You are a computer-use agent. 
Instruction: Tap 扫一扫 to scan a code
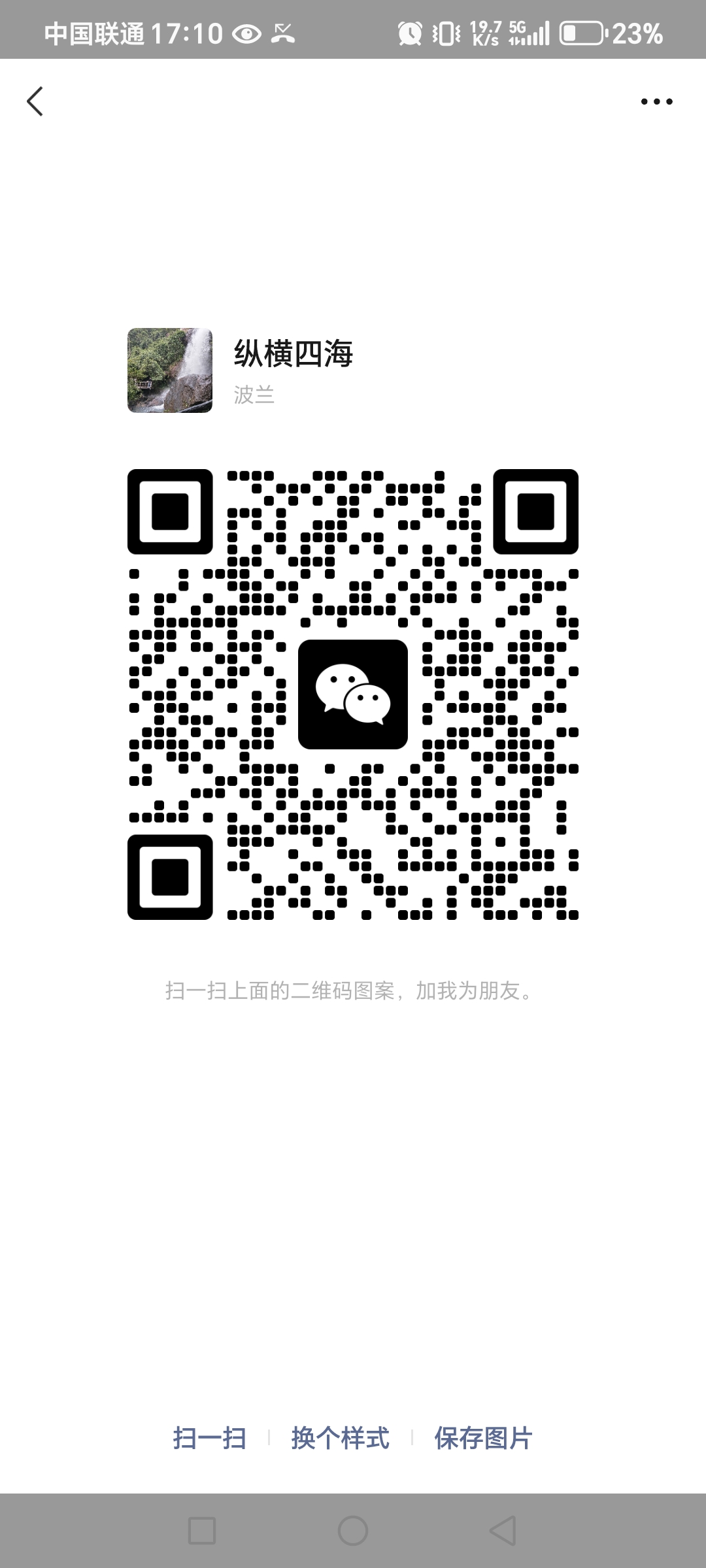tap(209, 1438)
